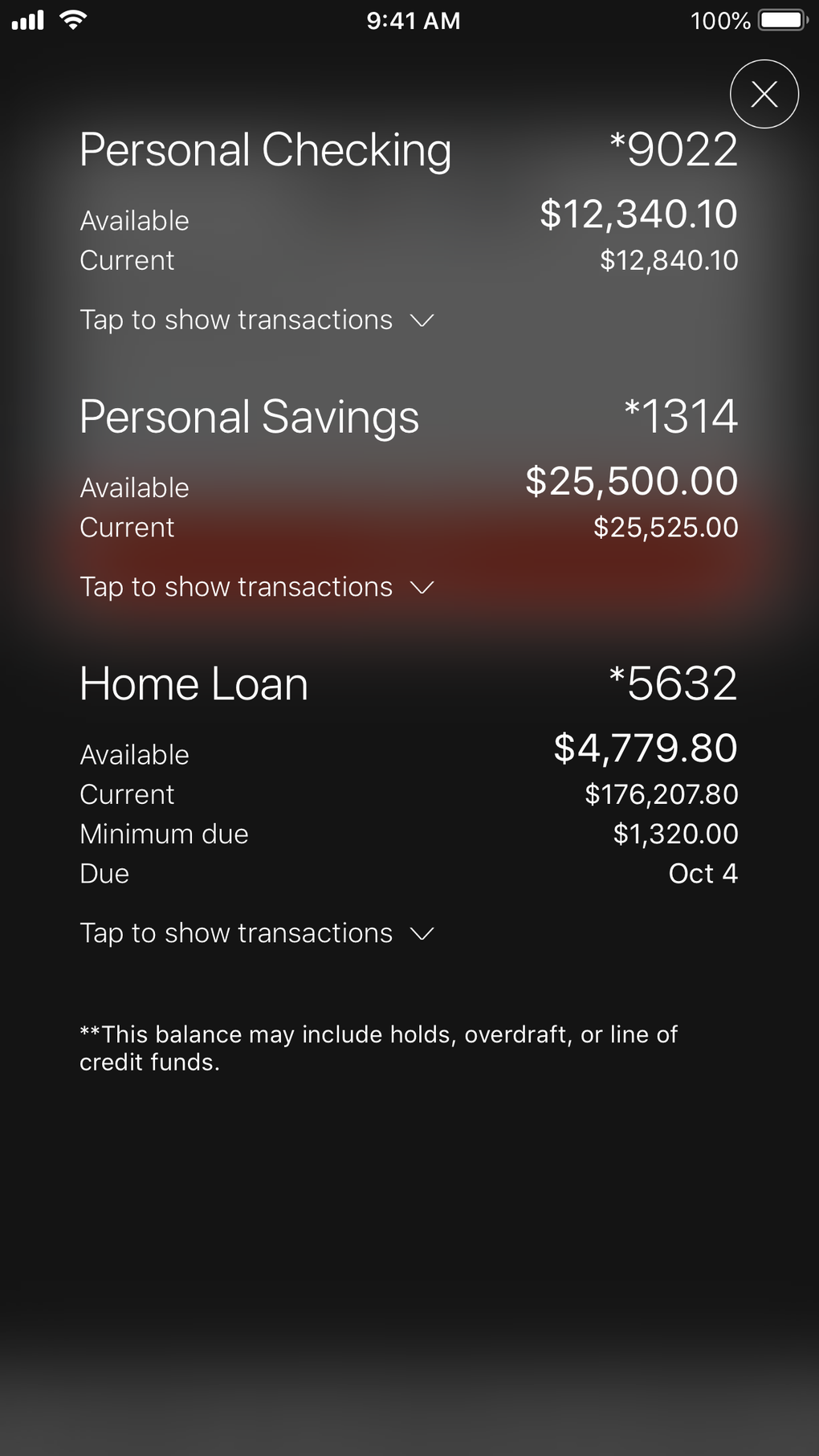This screenshot has height=1456, width=819.
Task: Expand transactions for Personal Checking account
Action: pyautogui.click(x=234, y=320)
